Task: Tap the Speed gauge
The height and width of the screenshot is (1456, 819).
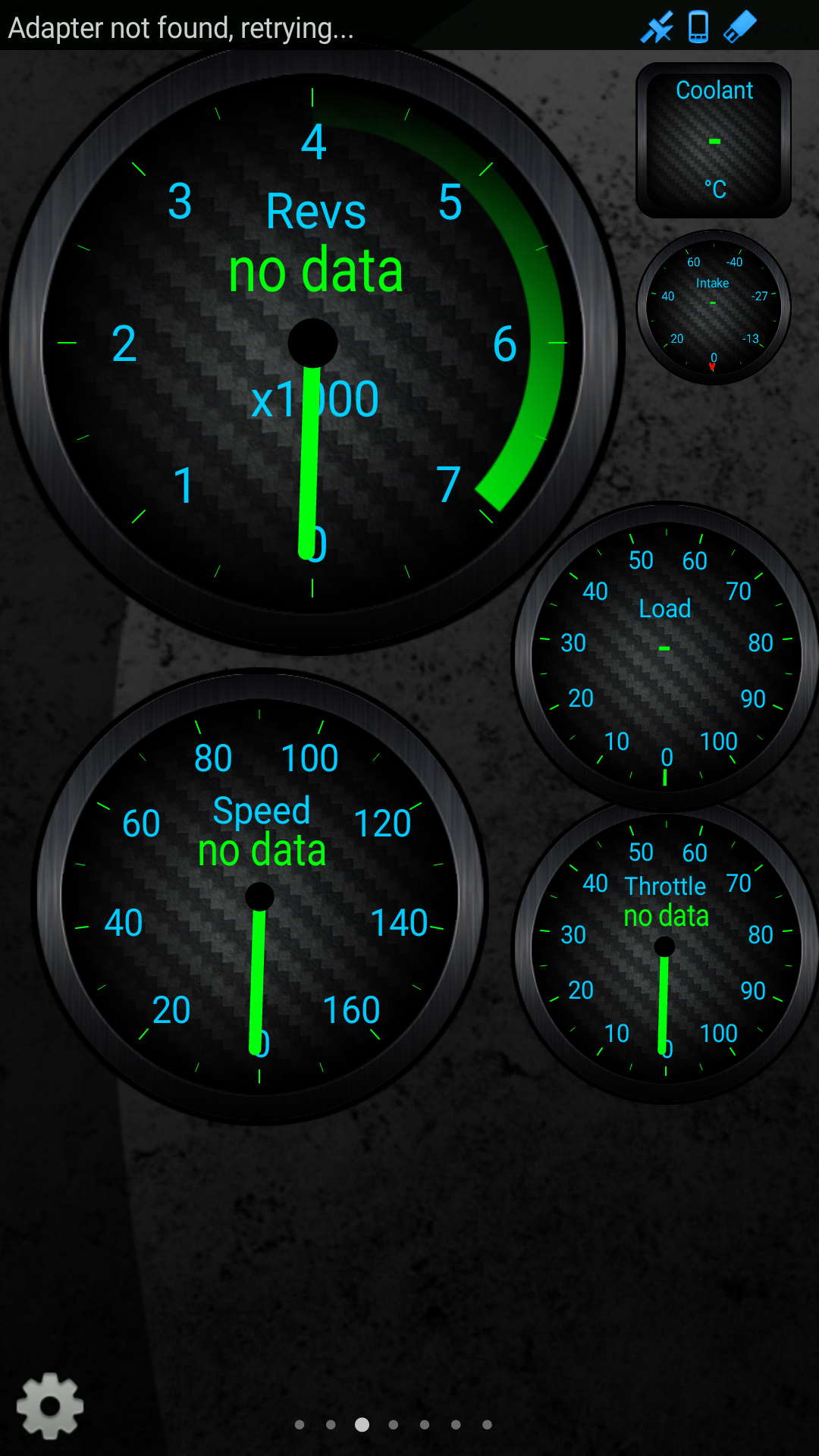Action: coord(259,896)
